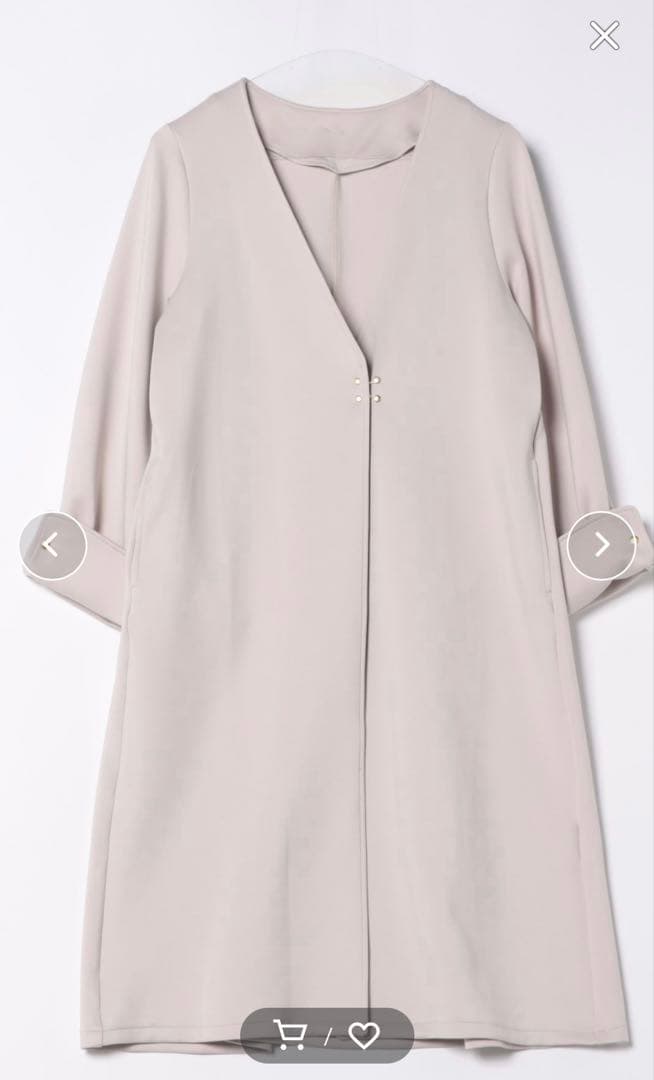This screenshot has height=1080, width=654.
Task: Add the coat to the shopping cart
Action: point(291,1035)
